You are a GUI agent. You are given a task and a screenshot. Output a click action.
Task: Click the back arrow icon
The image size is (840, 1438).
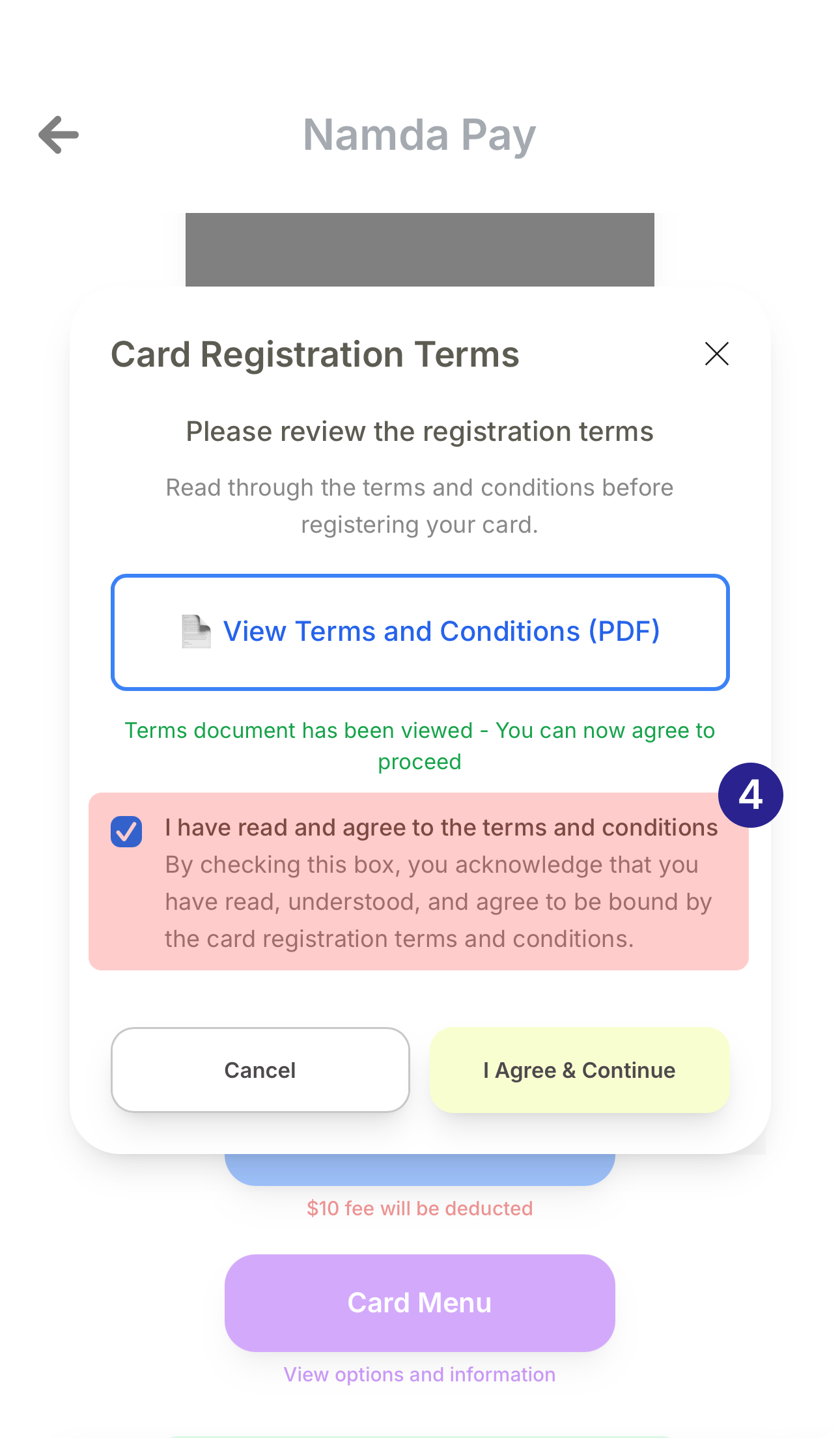57,134
